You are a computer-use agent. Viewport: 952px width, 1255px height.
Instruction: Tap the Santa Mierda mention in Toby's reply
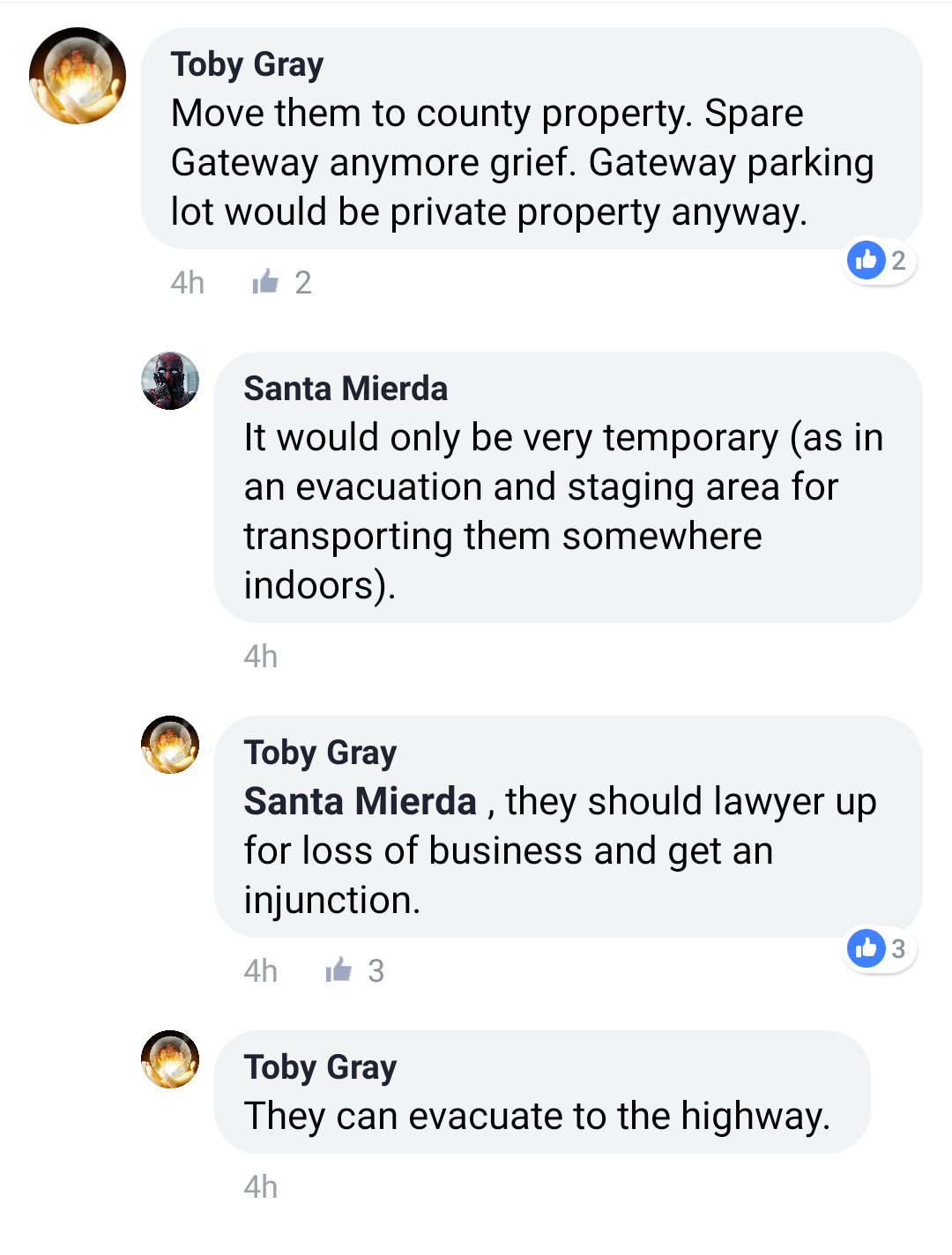tap(360, 802)
